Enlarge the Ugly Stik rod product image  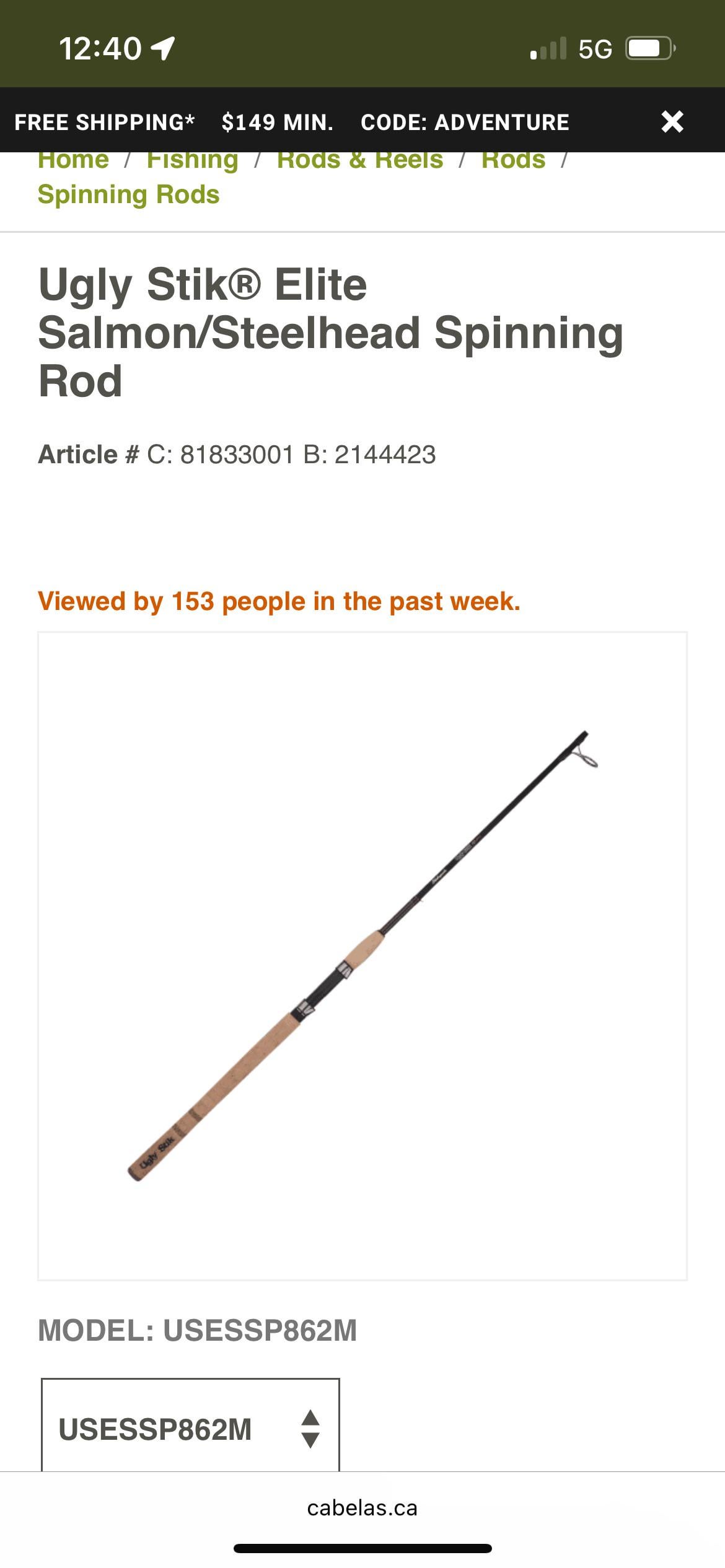362,956
